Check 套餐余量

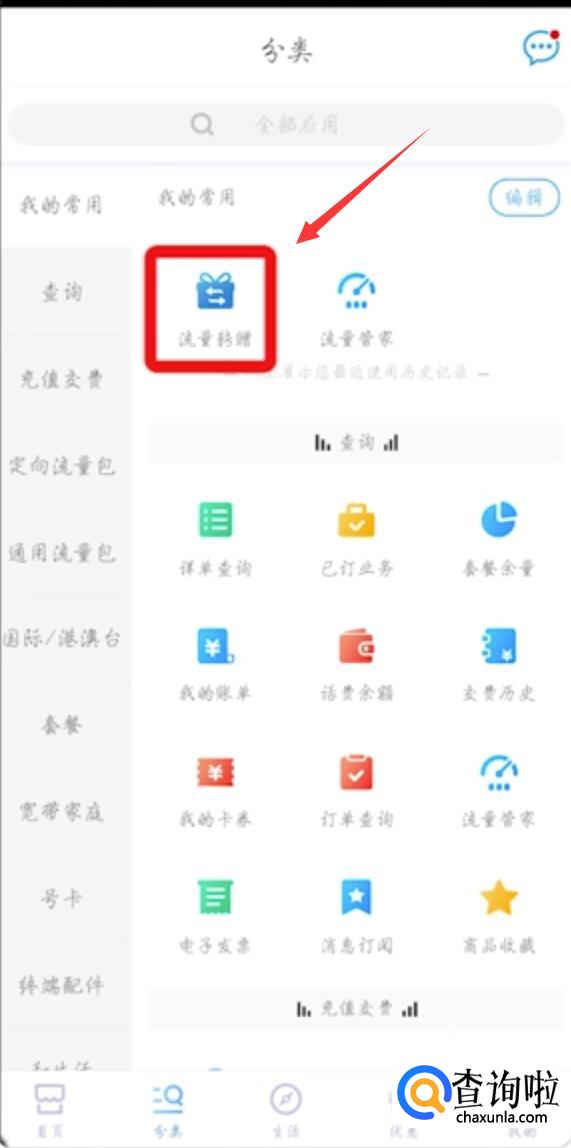click(x=499, y=539)
